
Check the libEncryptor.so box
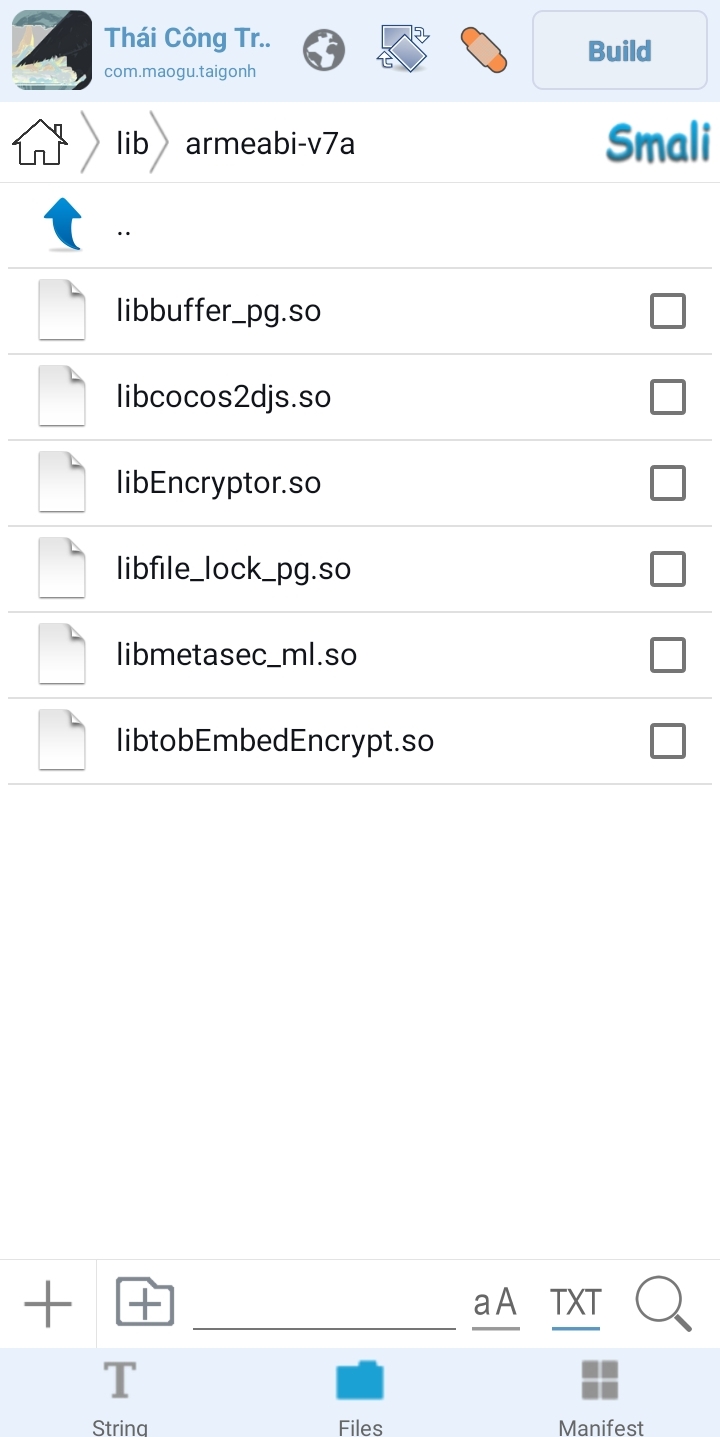click(x=667, y=483)
